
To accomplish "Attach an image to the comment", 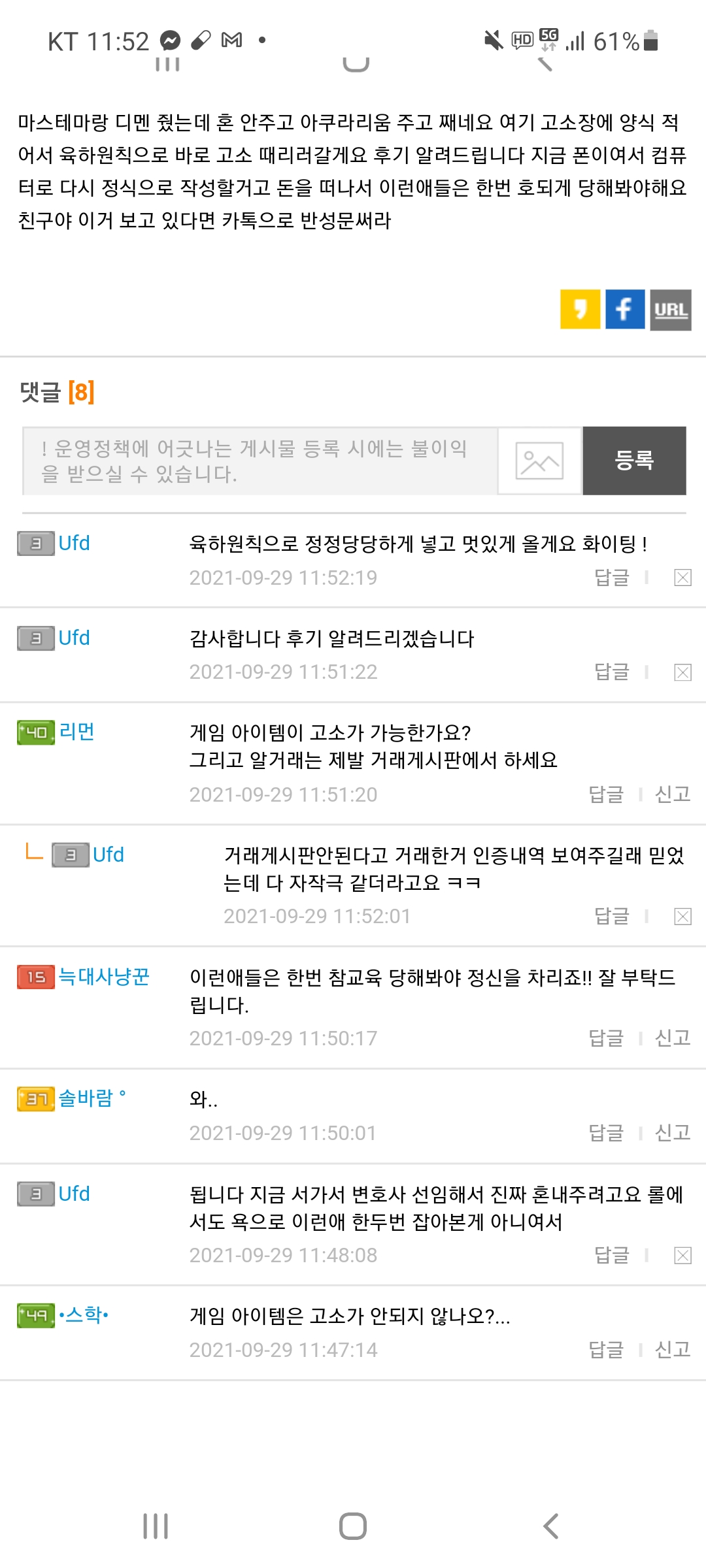I will [x=539, y=461].
